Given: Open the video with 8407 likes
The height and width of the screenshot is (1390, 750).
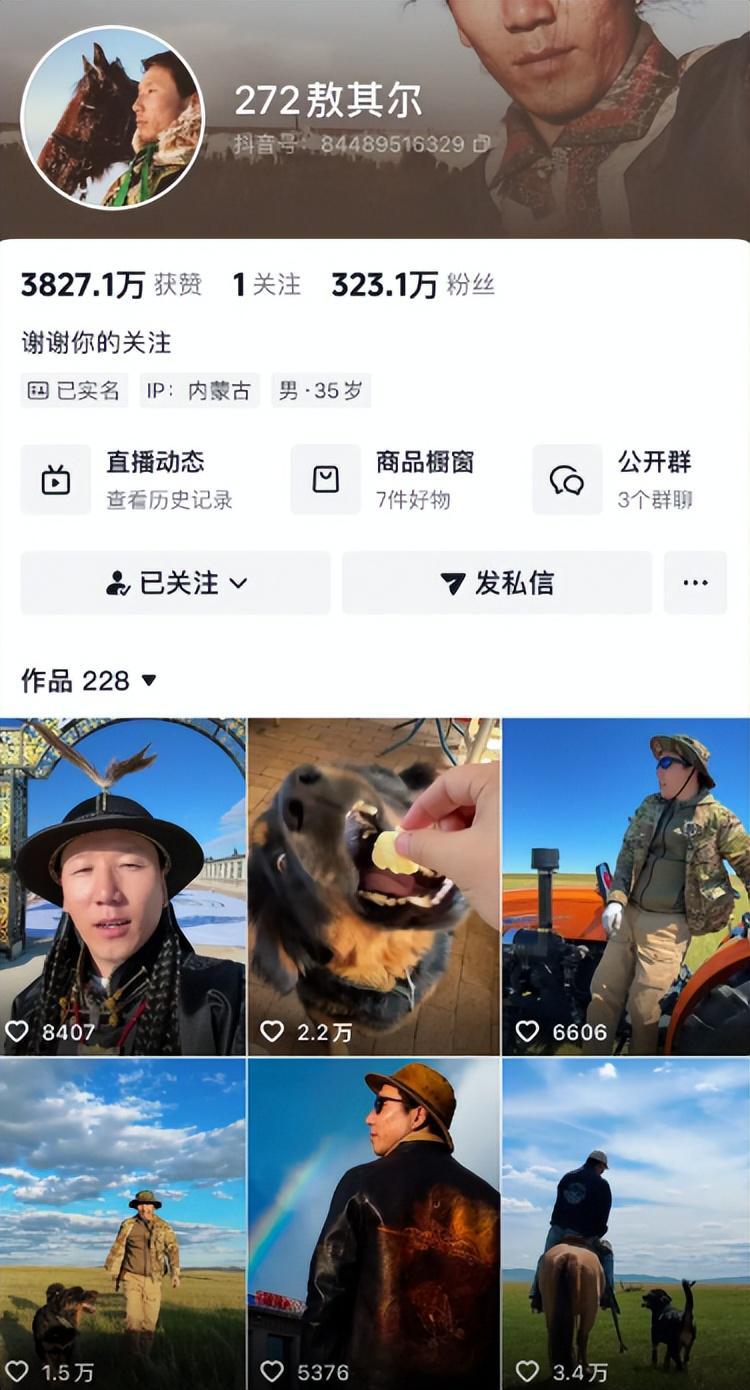Looking at the screenshot, I should [x=123, y=886].
